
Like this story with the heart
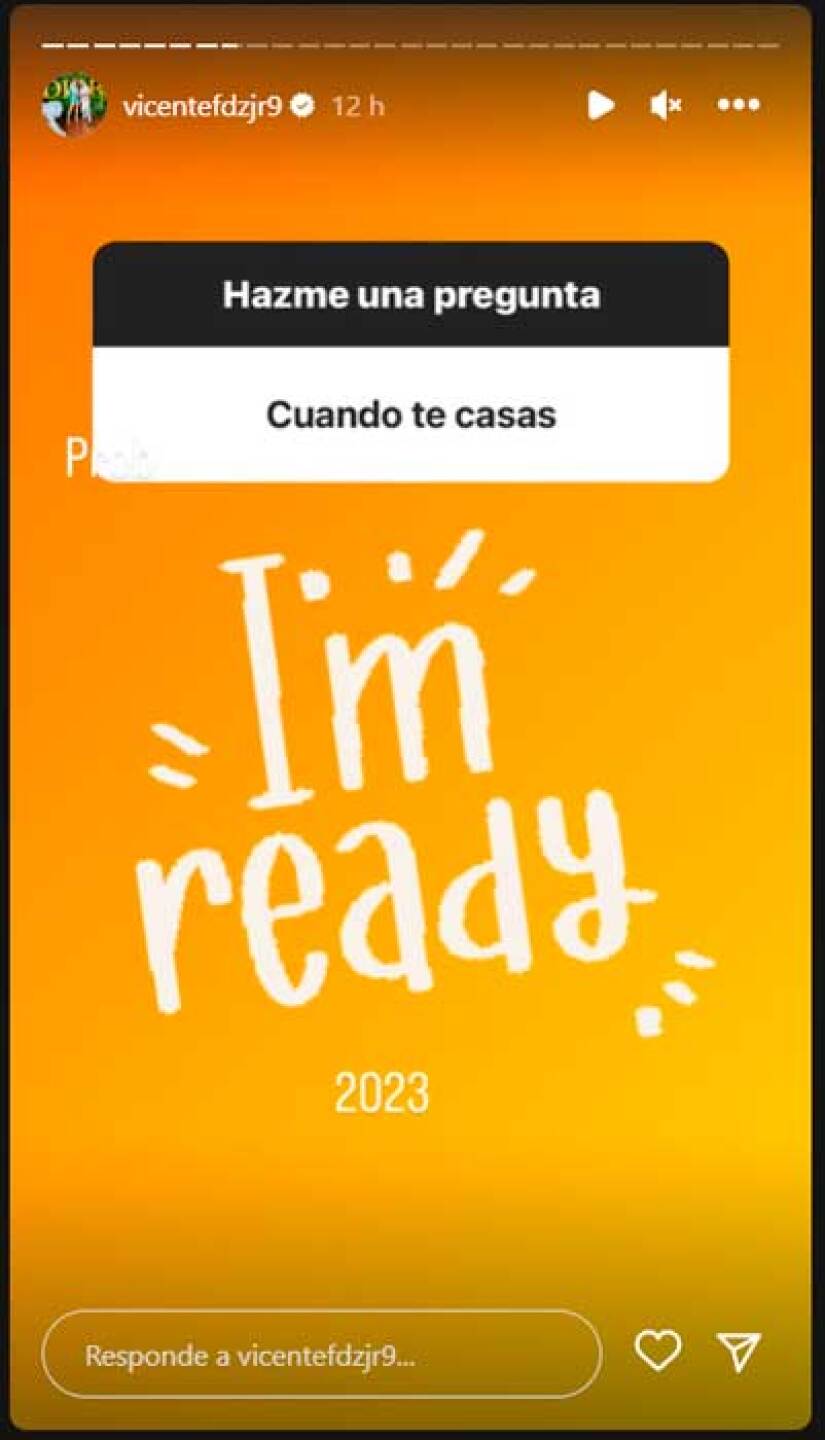(x=658, y=1351)
